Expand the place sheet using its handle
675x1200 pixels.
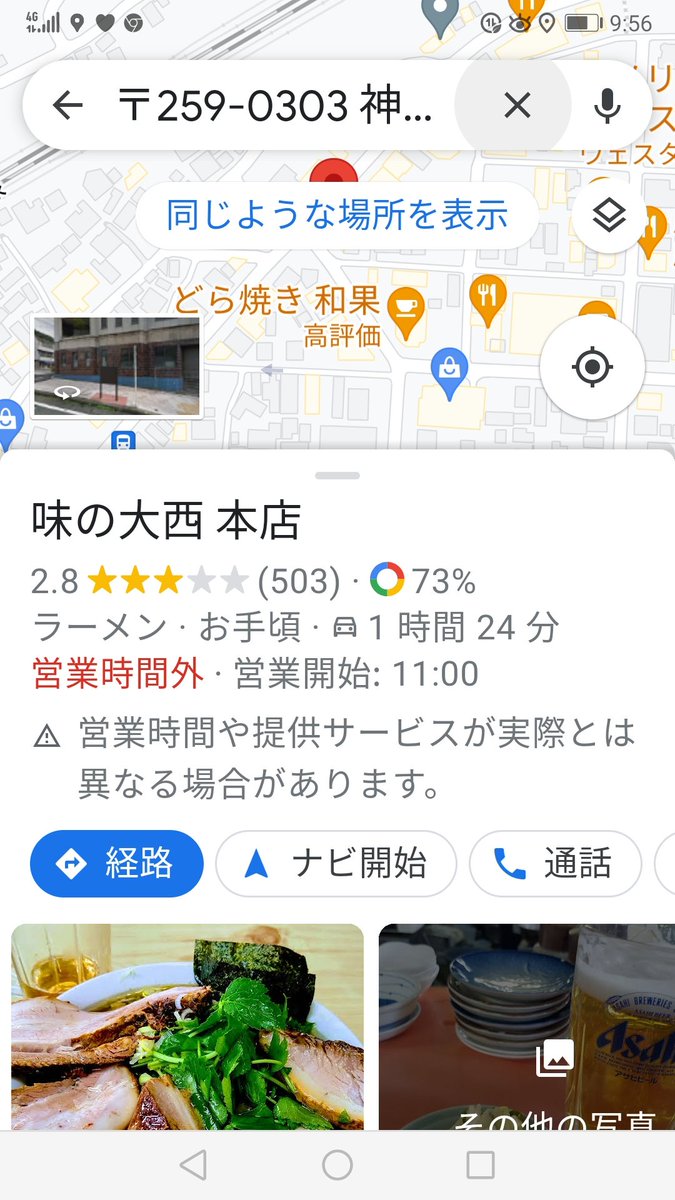coord(337,475)
